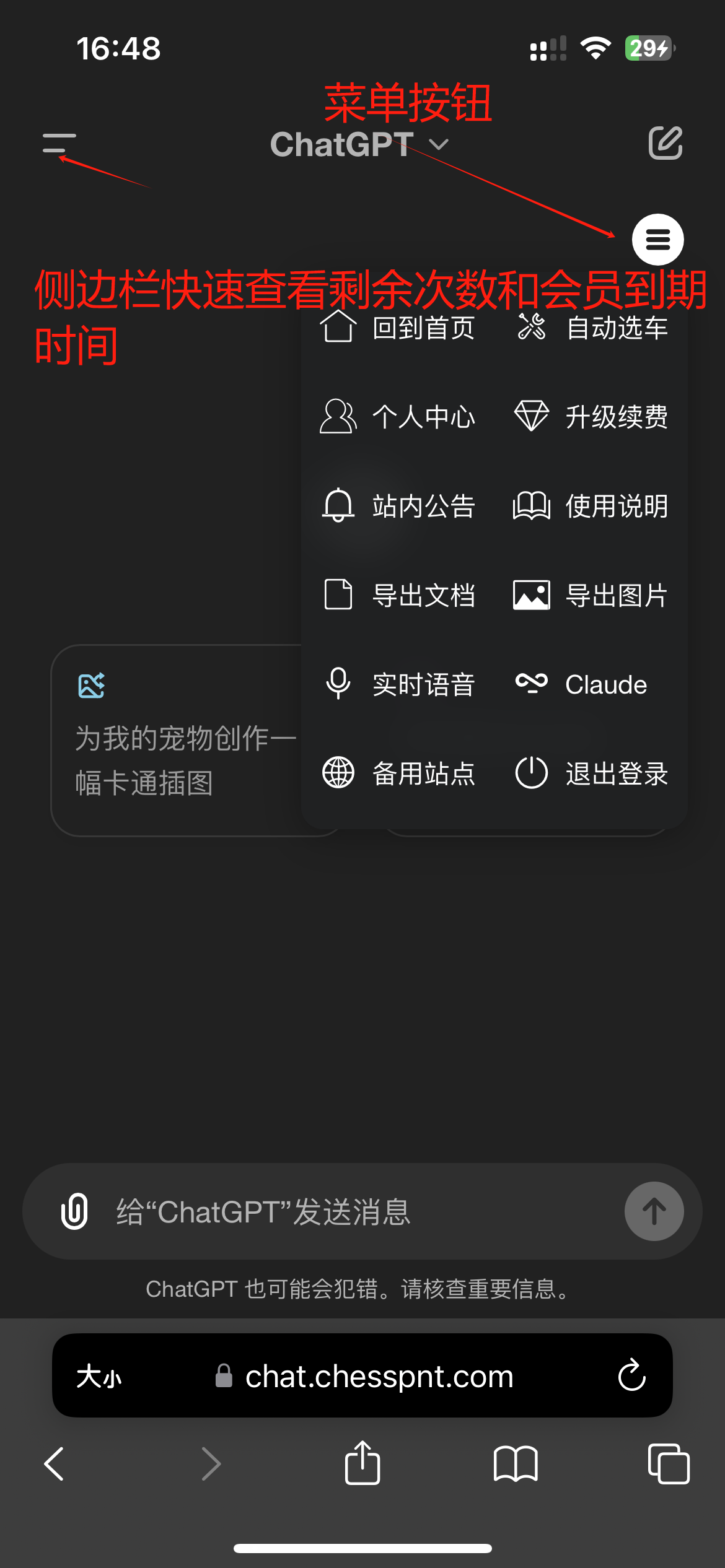Screen dimensions: 725x1568
Task: Open the sidebar drawer menu
Action: pos(59,143)
